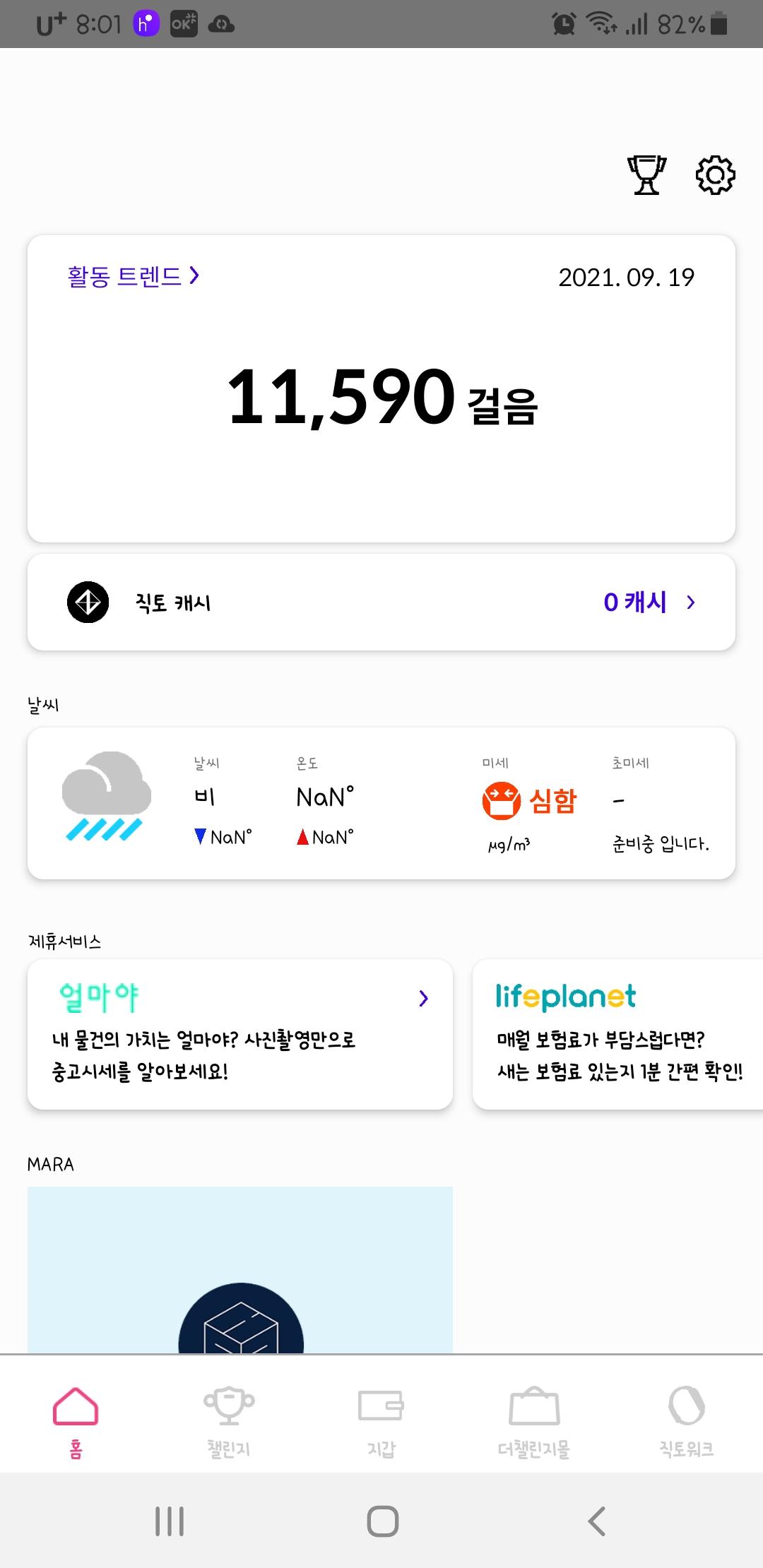Go to the 더챌린지몰 tab
The width and height of the screenshot is (763, 1568).
click(x=534, y=1421)
